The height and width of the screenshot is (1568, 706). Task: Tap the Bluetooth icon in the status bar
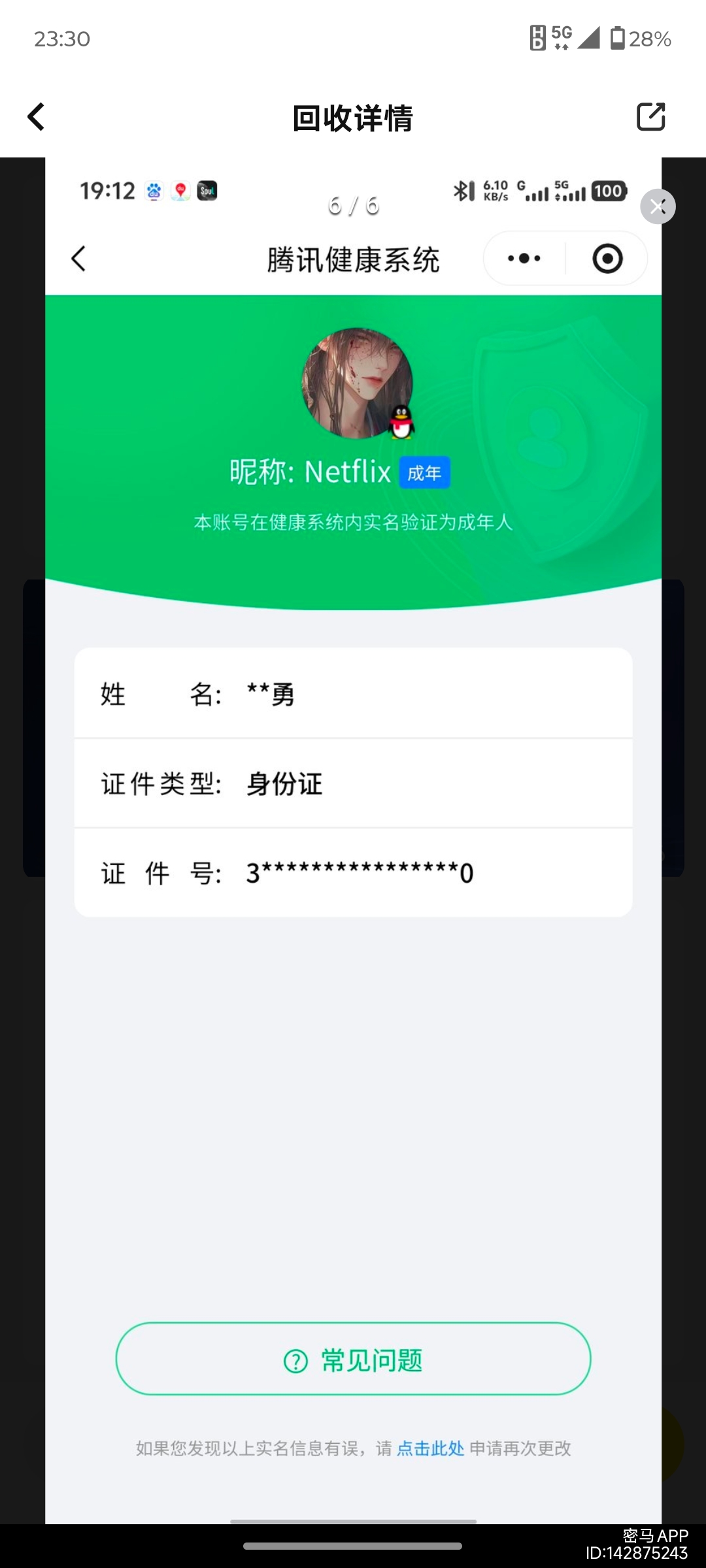(x=463, y=191)
